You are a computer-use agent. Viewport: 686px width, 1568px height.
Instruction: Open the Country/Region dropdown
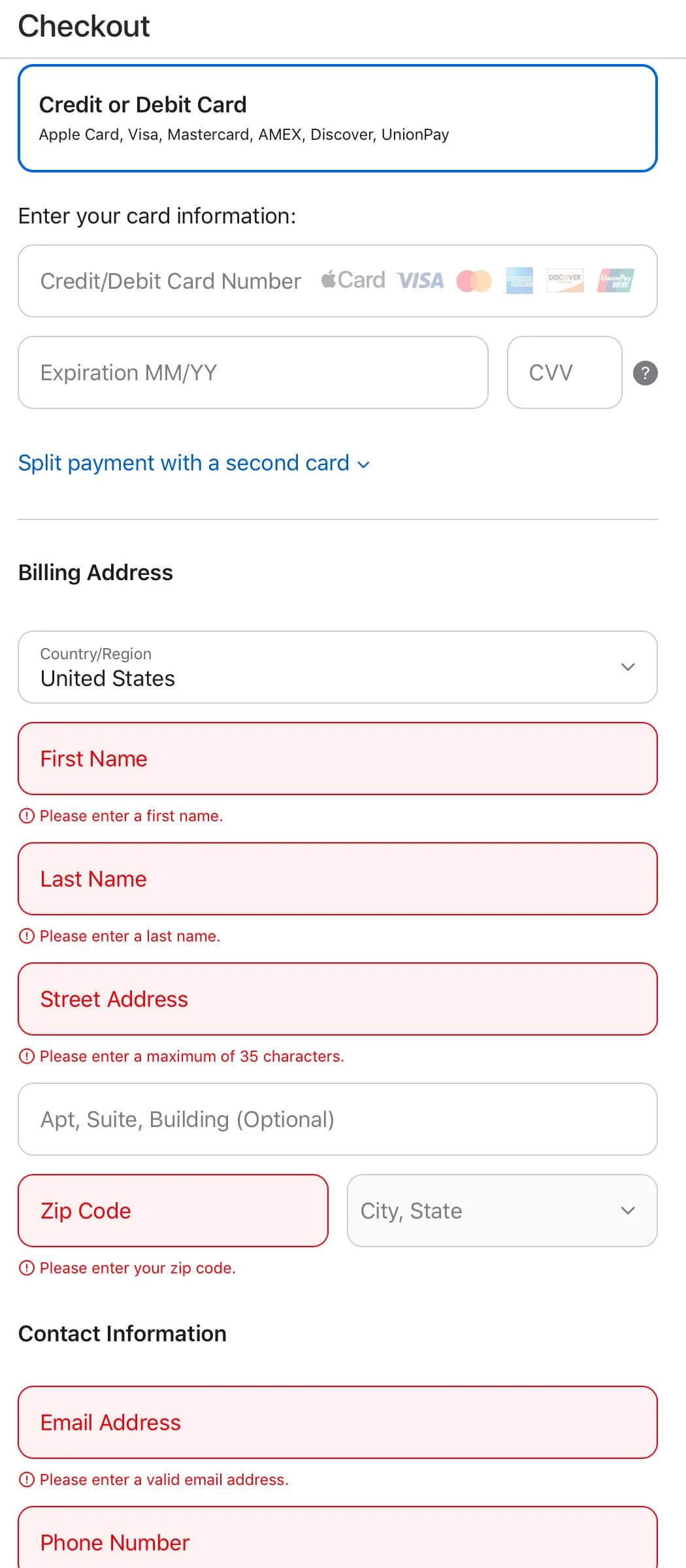pyautogui.click(x=337, y=667)
